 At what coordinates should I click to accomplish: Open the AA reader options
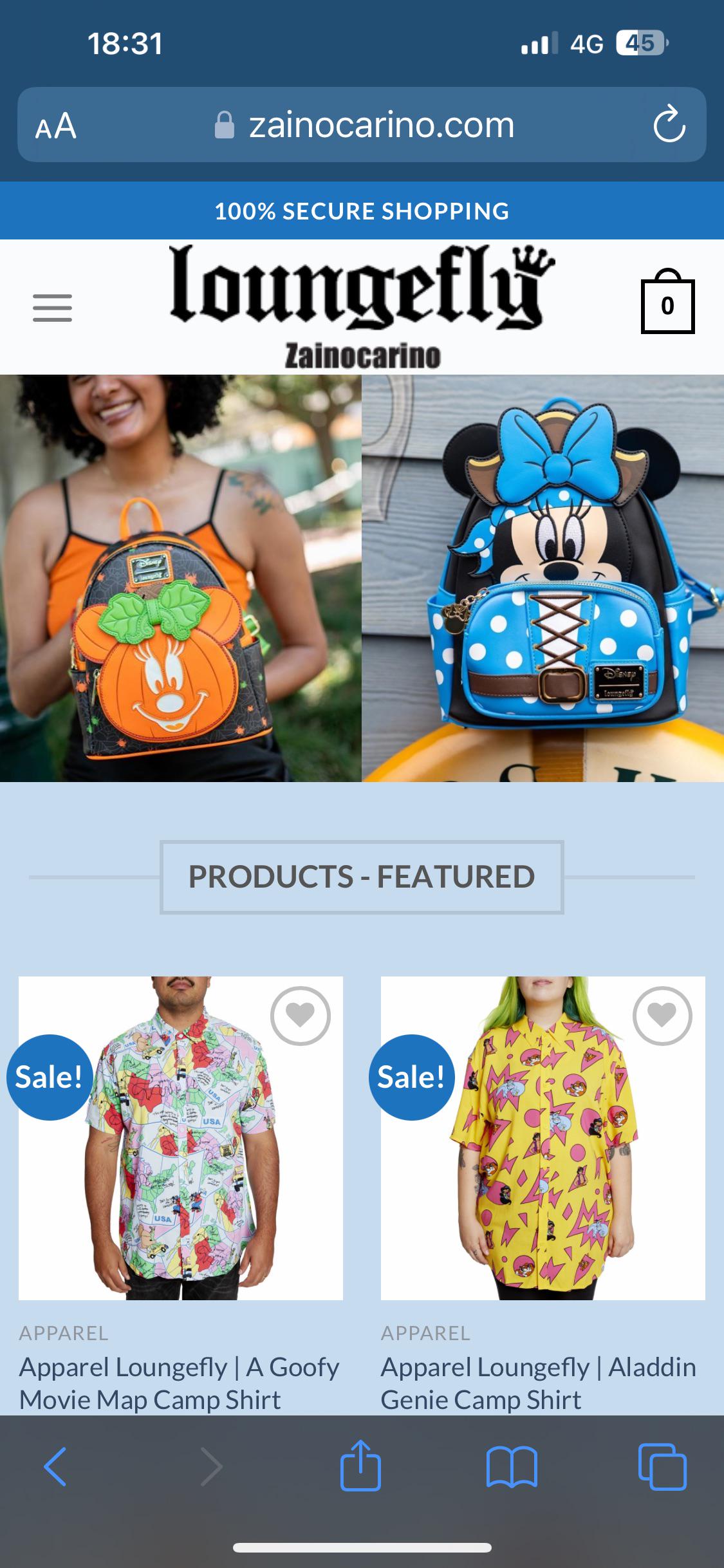56,126
